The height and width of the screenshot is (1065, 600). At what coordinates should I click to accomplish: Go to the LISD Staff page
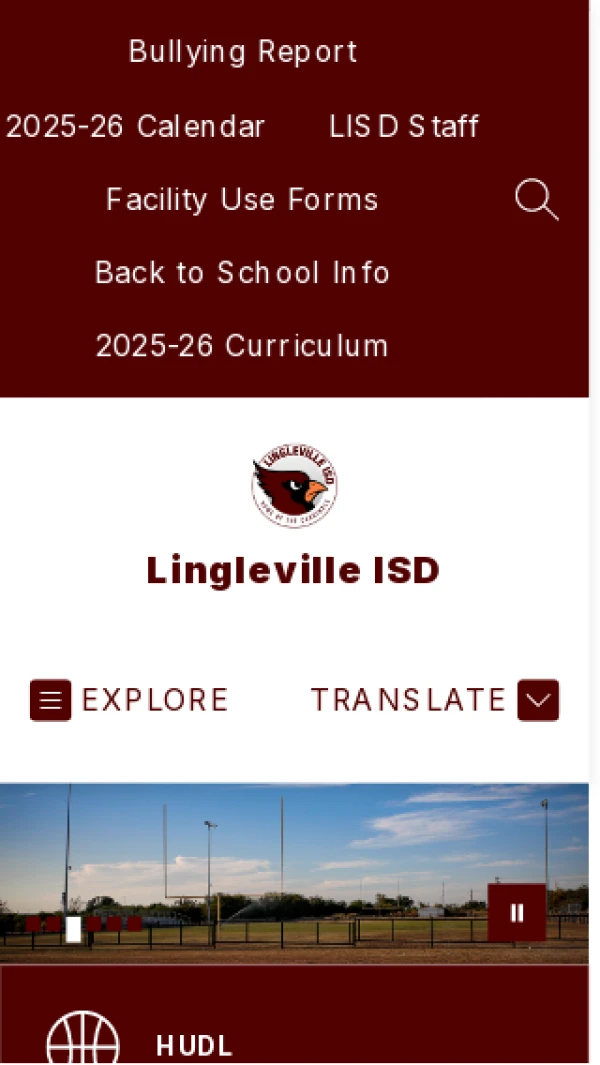tap(404, 127)
